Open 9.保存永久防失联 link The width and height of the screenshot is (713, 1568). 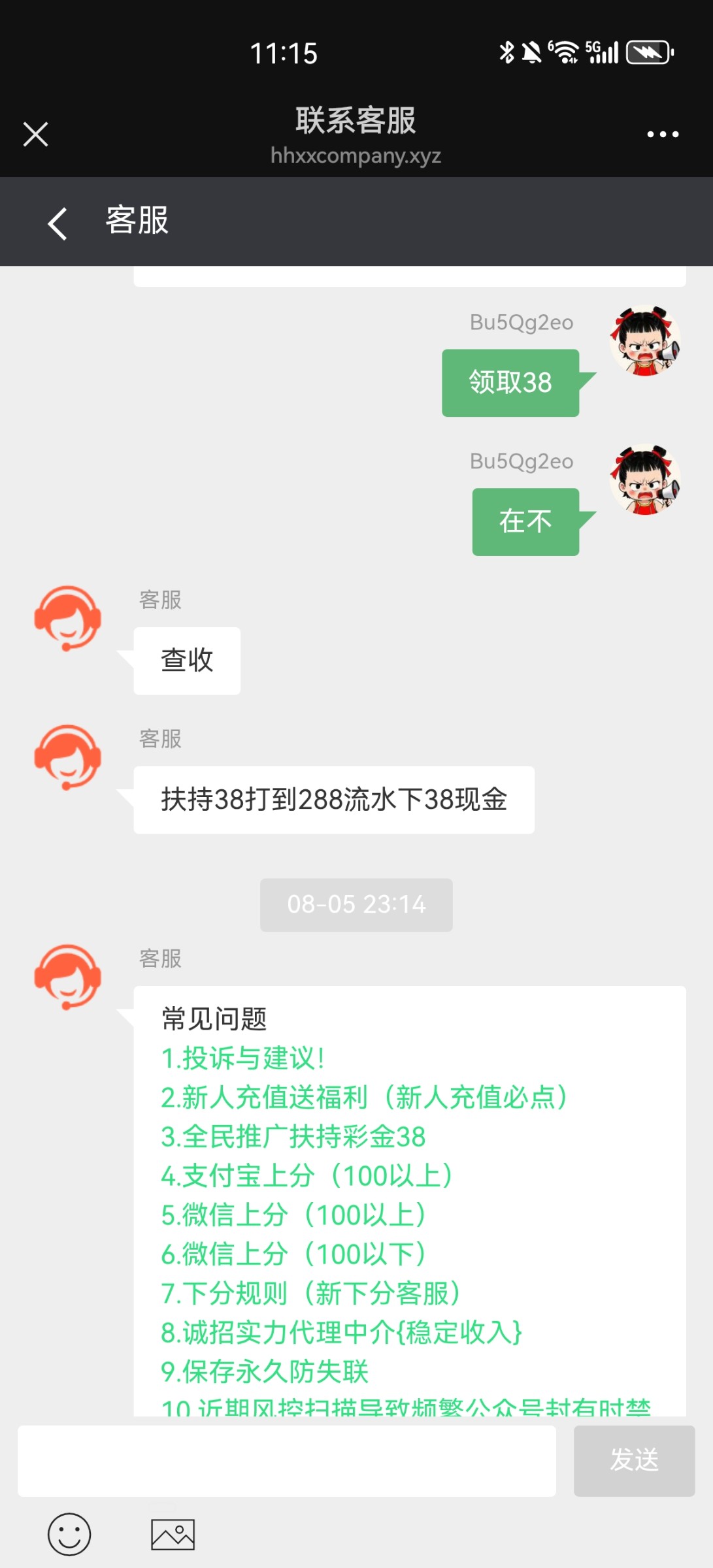pyautogui.click(x=265, y=1372)
